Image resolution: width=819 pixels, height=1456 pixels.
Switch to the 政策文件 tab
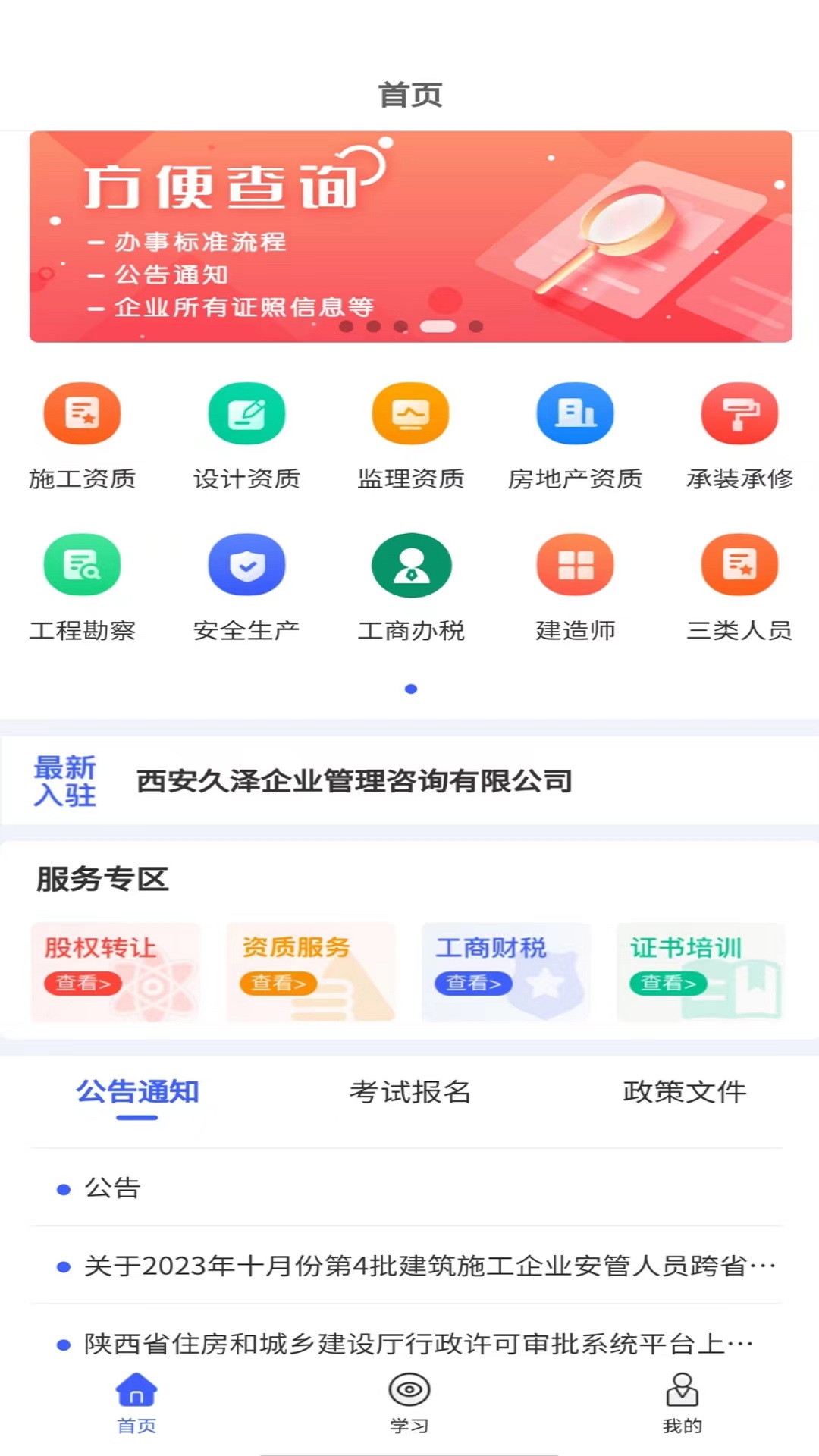tap(684, 1092)
